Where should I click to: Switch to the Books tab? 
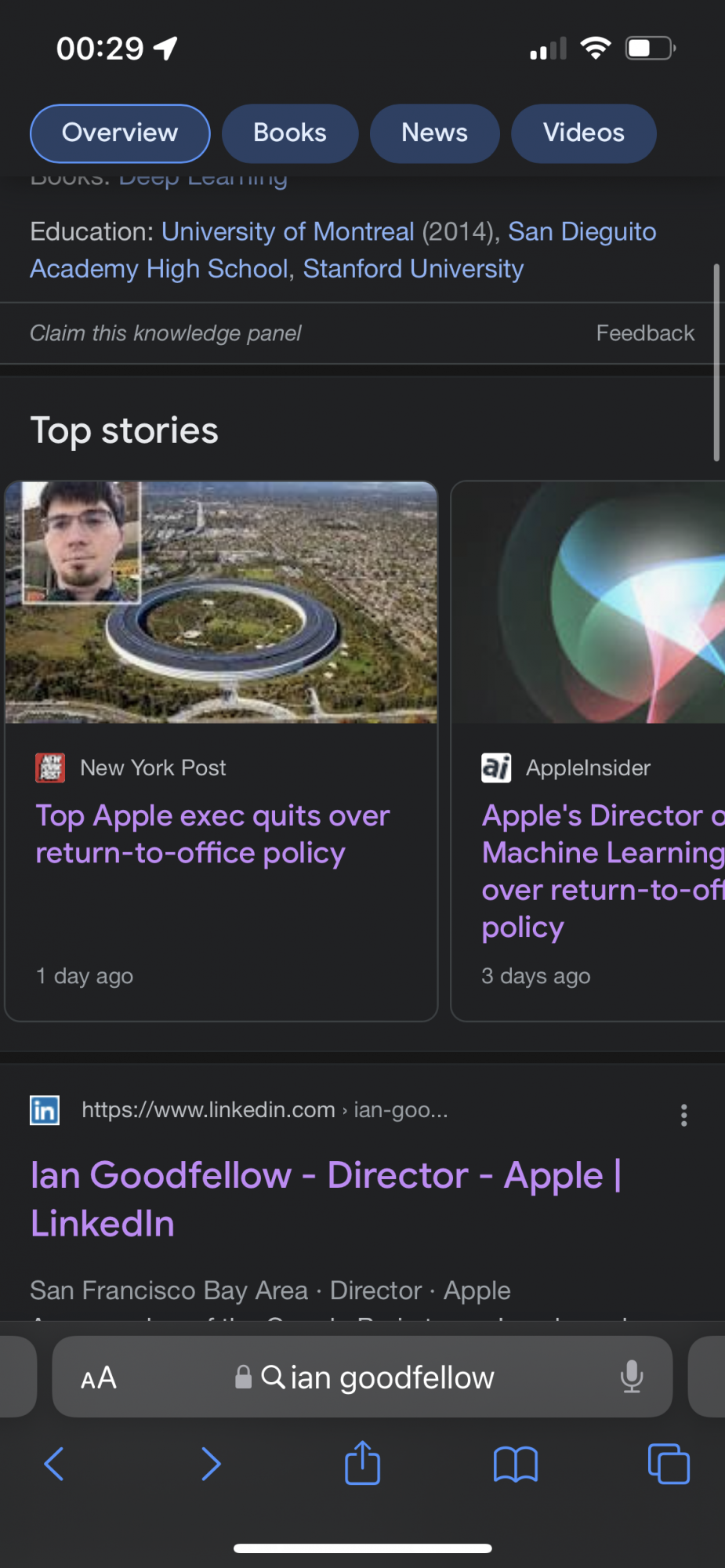(290, 133)
